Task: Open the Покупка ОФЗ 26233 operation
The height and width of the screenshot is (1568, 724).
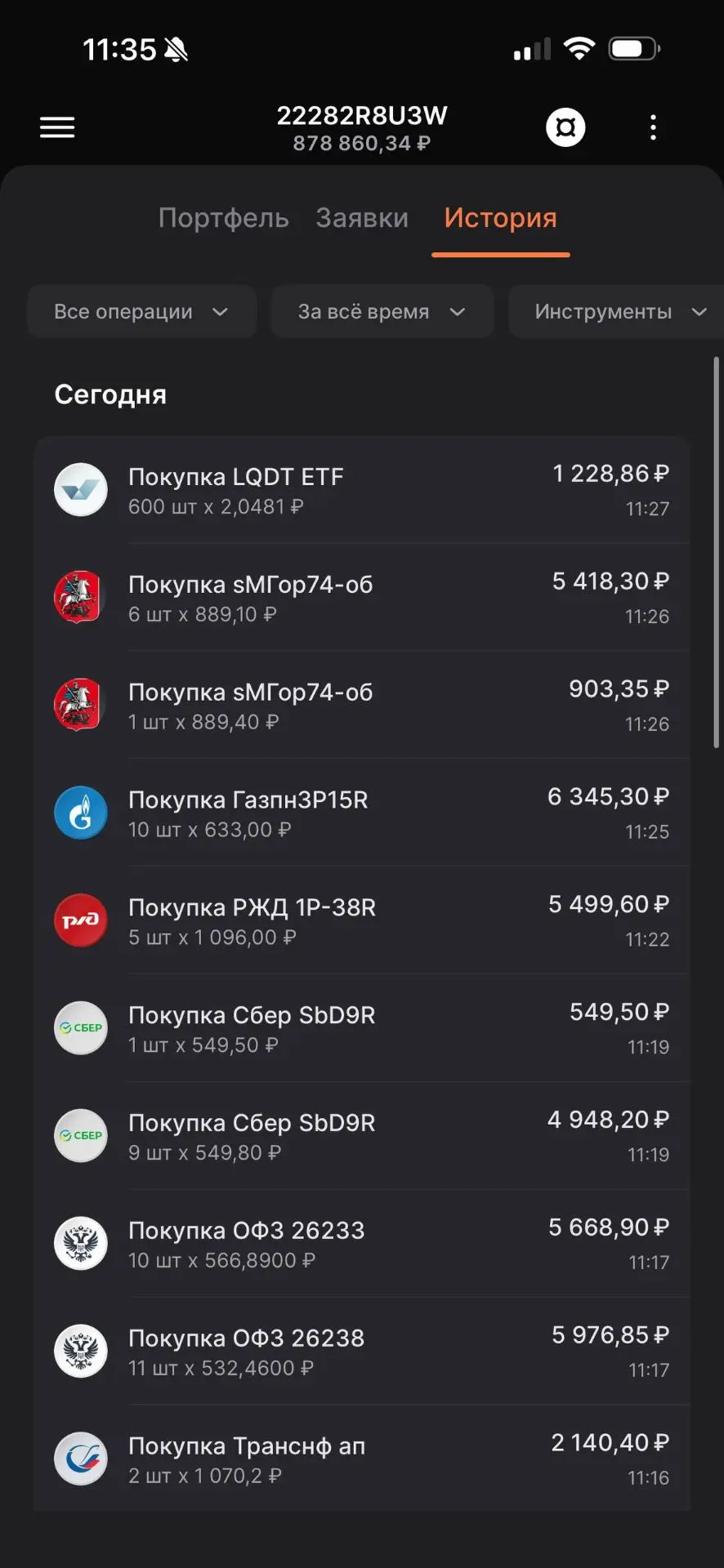Action: click(x=362, y=1245)
